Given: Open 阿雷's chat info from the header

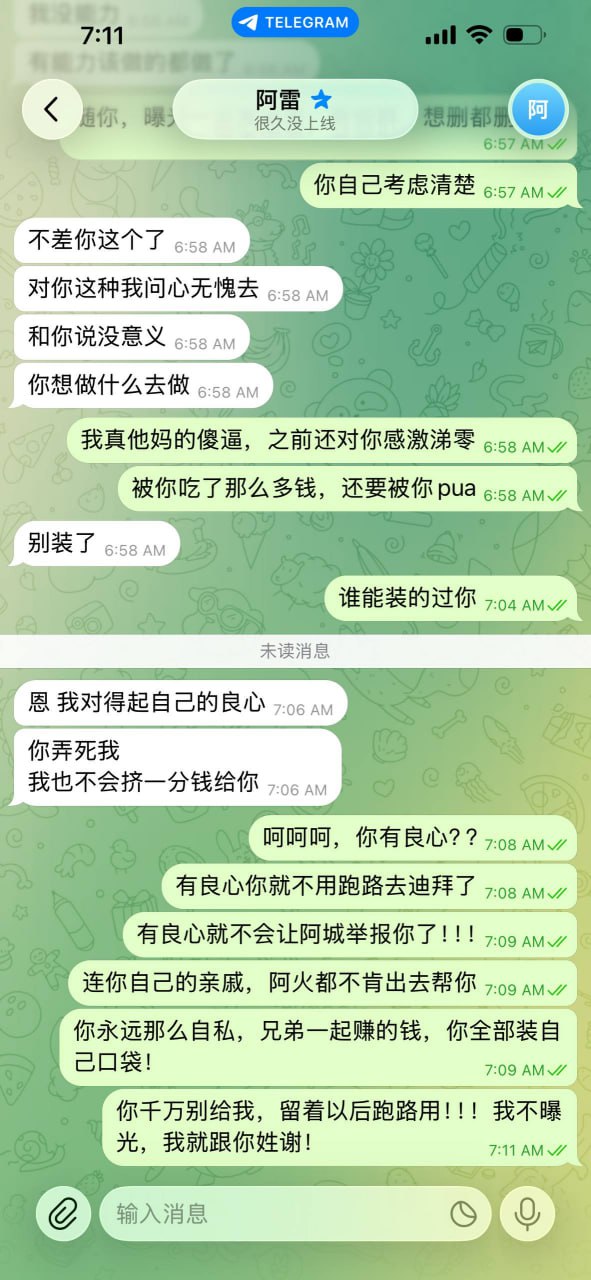Looking at the screenshot, I should pyautogui.click(x=295, y=109).
